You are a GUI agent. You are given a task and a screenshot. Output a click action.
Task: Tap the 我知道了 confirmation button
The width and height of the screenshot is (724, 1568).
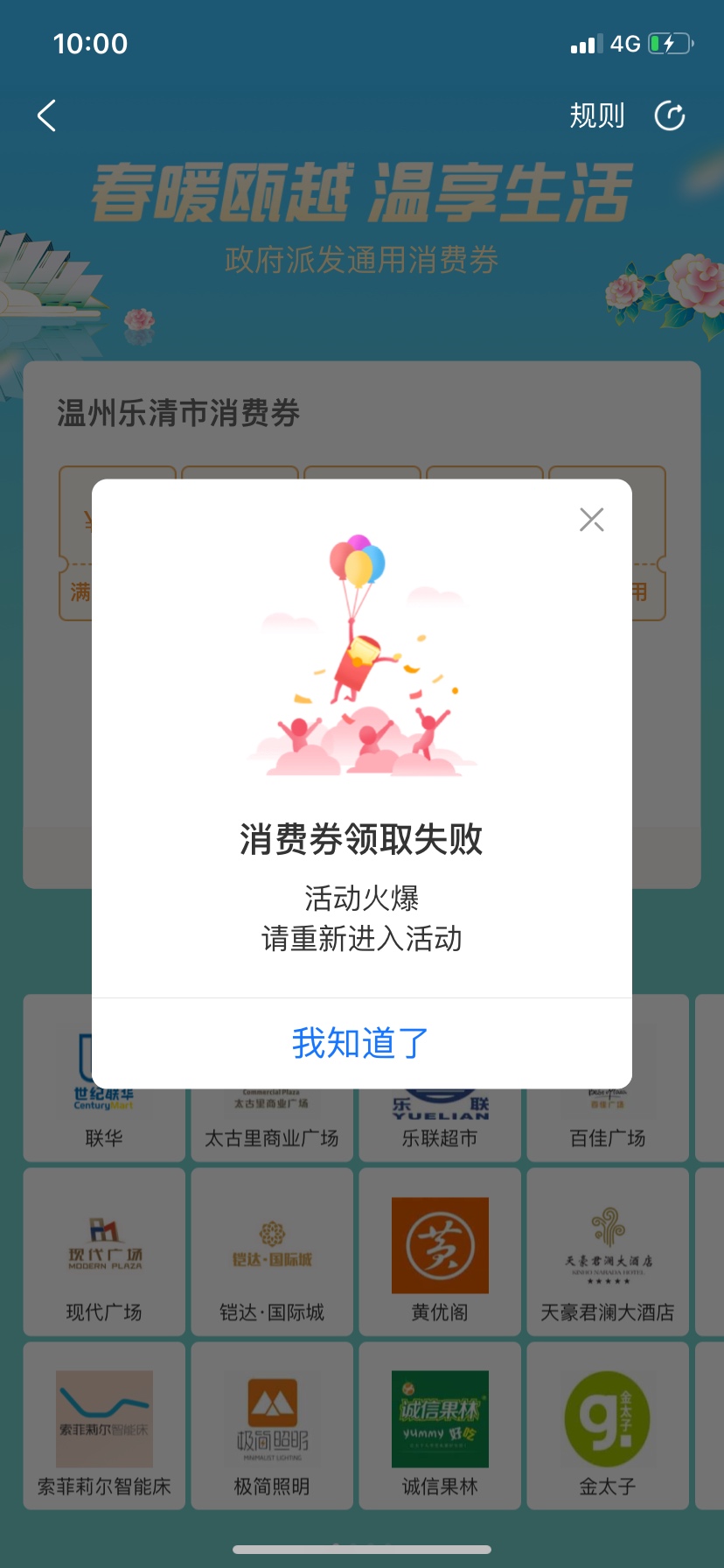pyautogui.click(x=361, y=1043)
